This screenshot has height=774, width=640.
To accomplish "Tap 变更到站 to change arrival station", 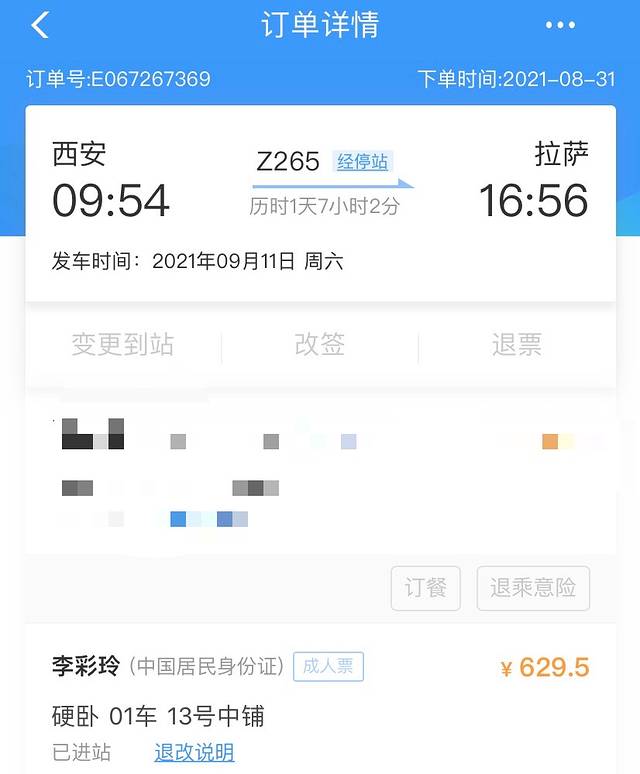I will (x=122, y=345).
